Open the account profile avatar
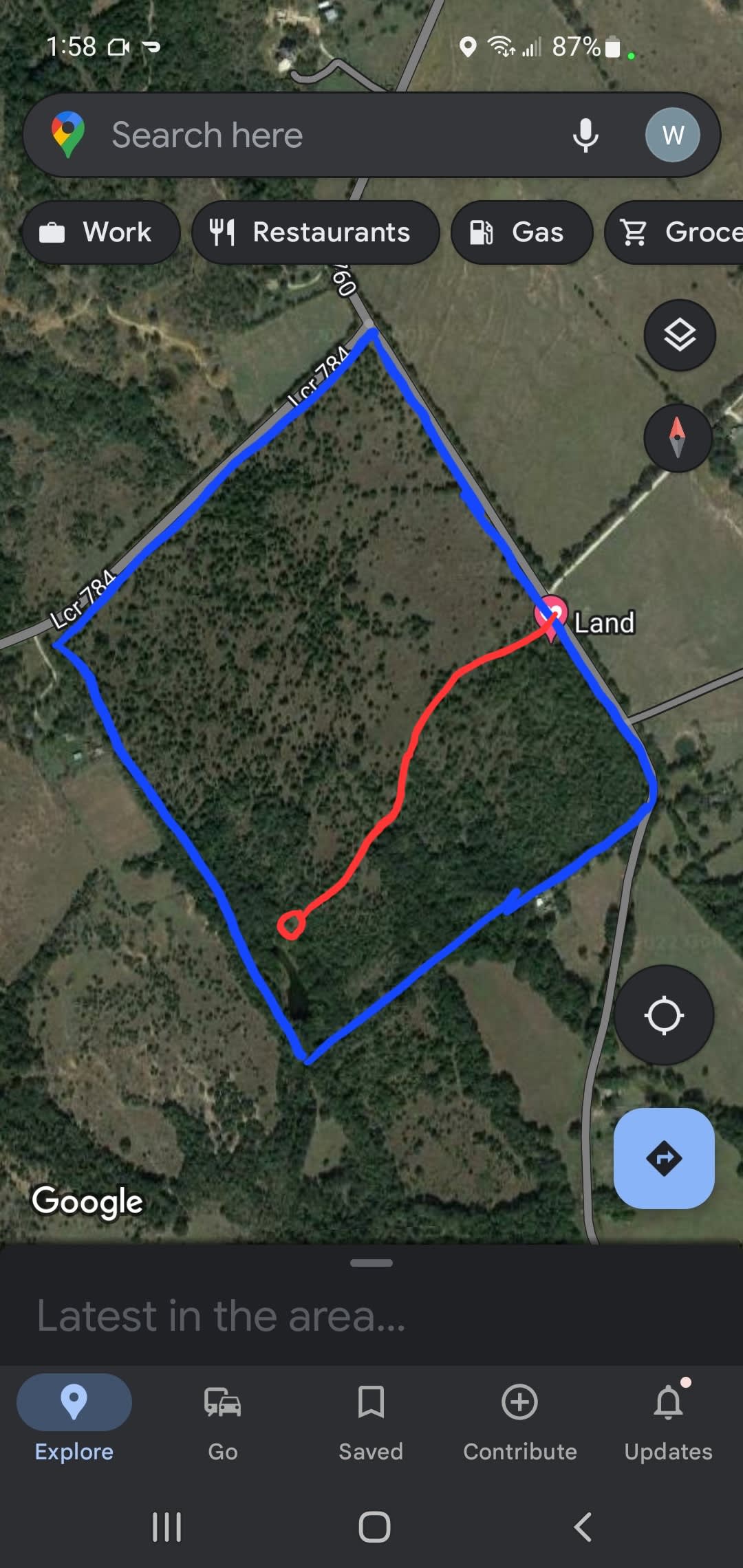The width and height of the screenshot is (743, 1568). coord(672,135)
